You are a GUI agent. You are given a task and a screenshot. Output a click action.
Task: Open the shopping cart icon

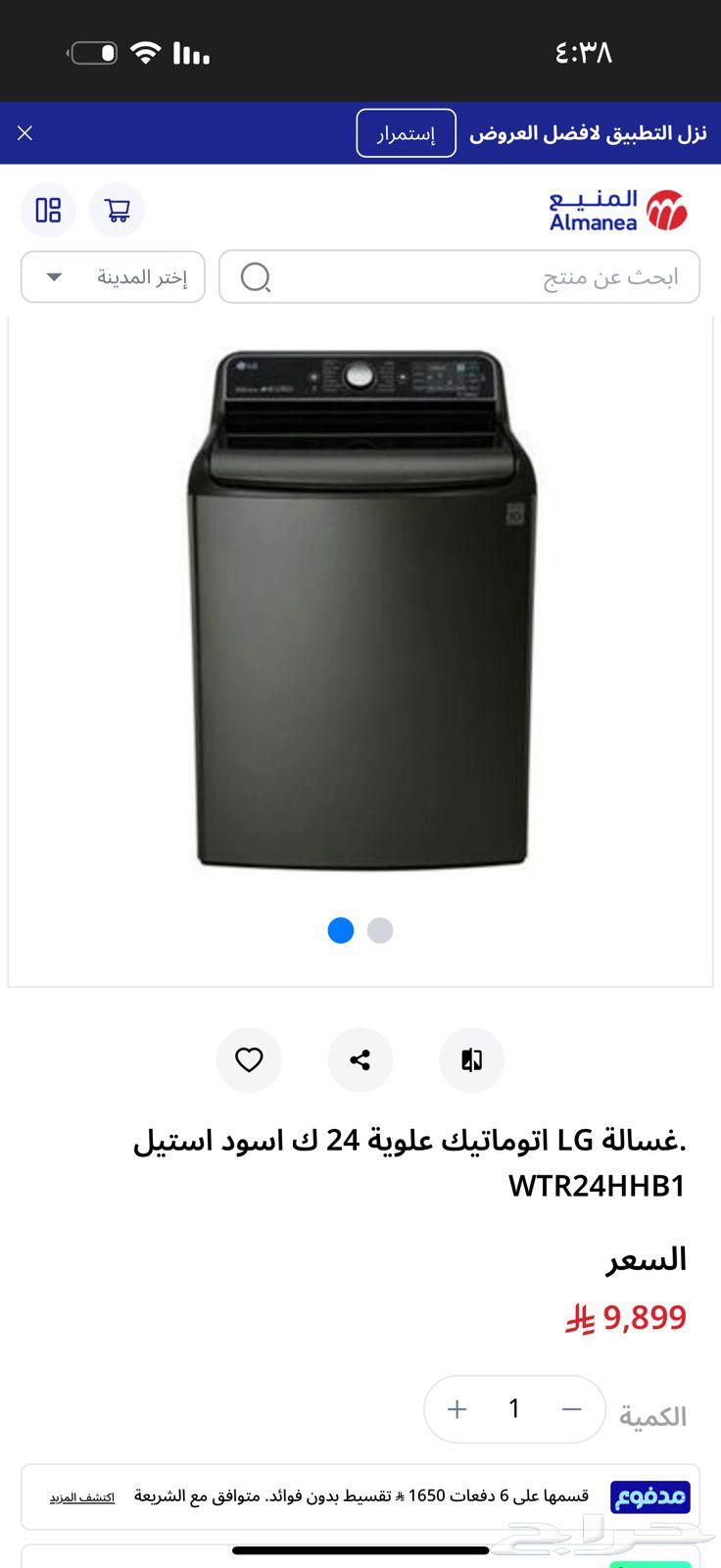(x=117, y=210)
